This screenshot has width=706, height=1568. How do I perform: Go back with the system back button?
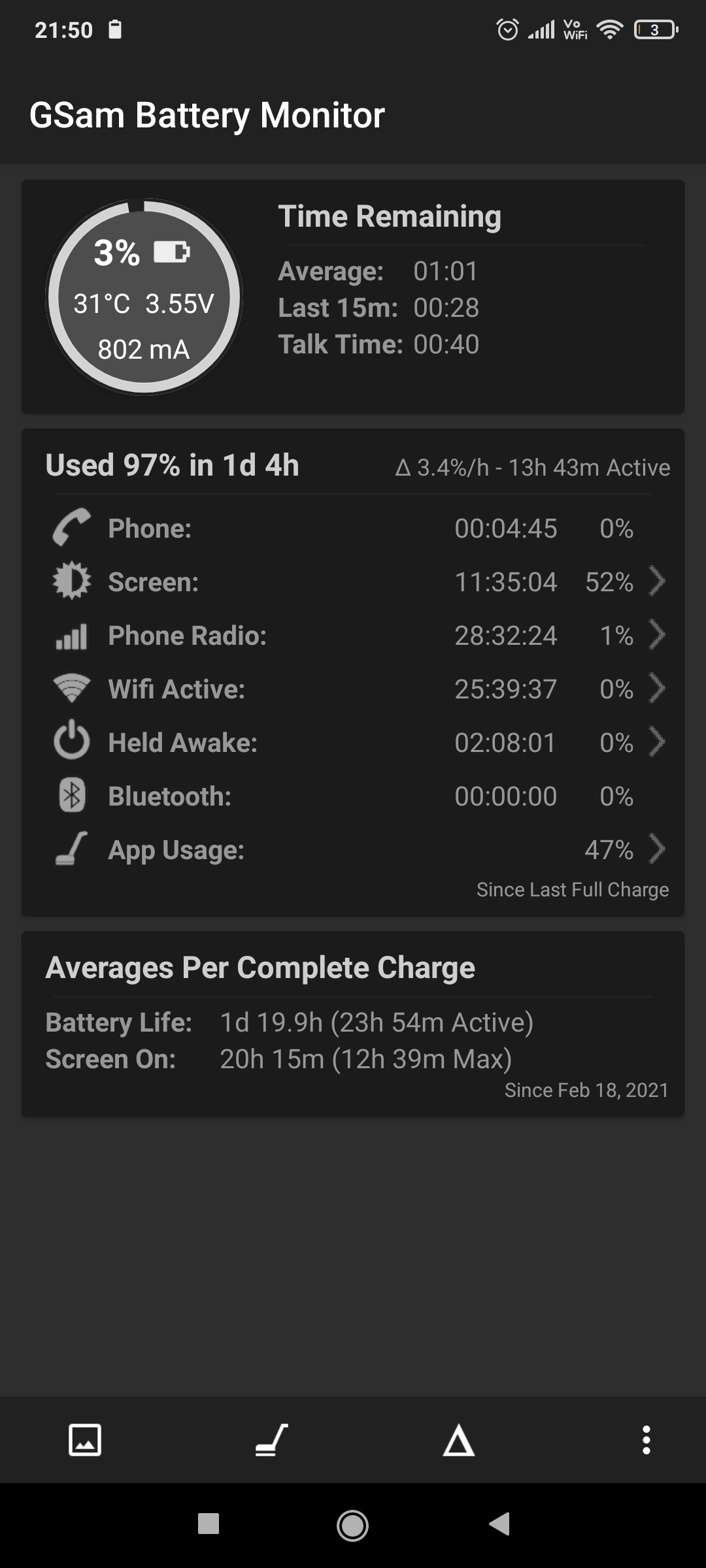pyautogui.click(x=499, y=1524)
